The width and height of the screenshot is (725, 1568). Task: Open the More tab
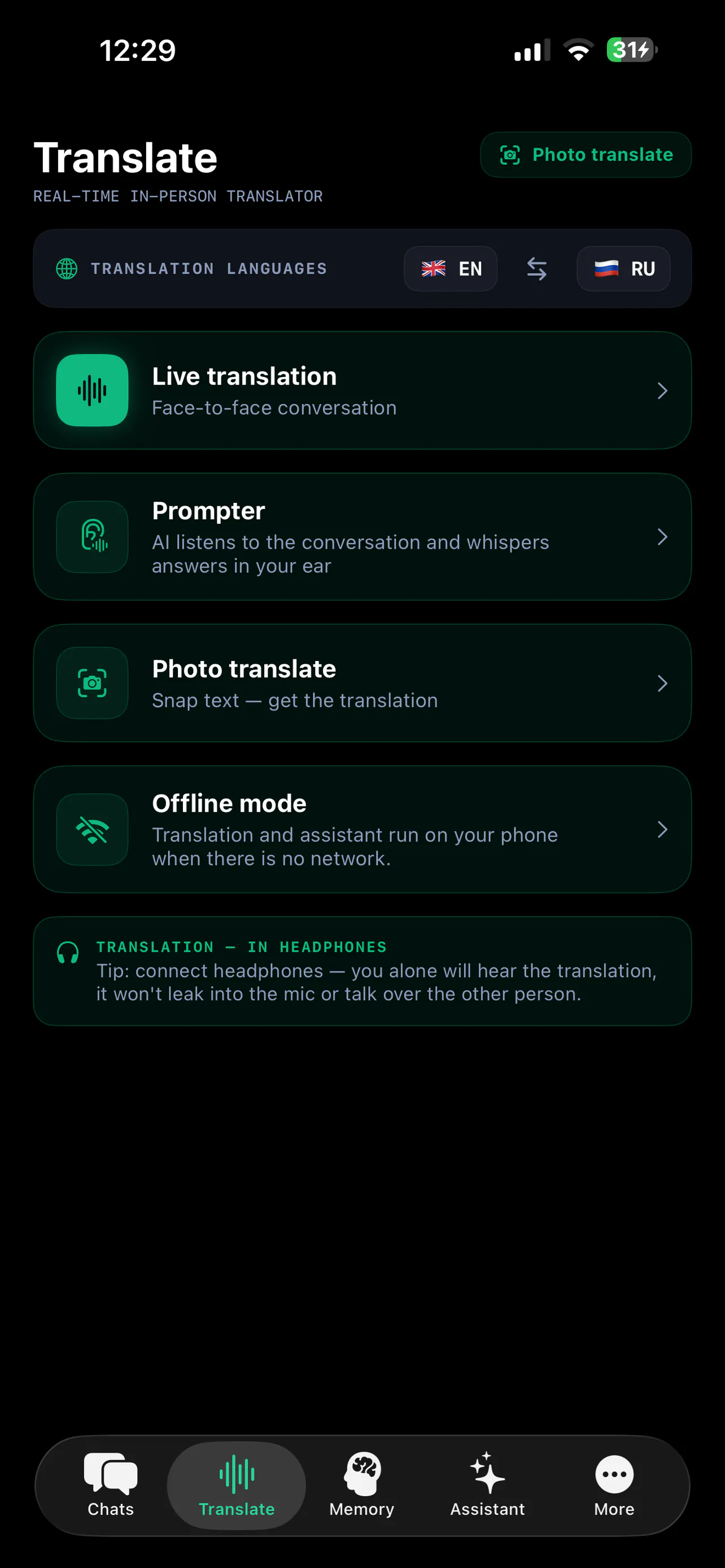pos(614,1485)
